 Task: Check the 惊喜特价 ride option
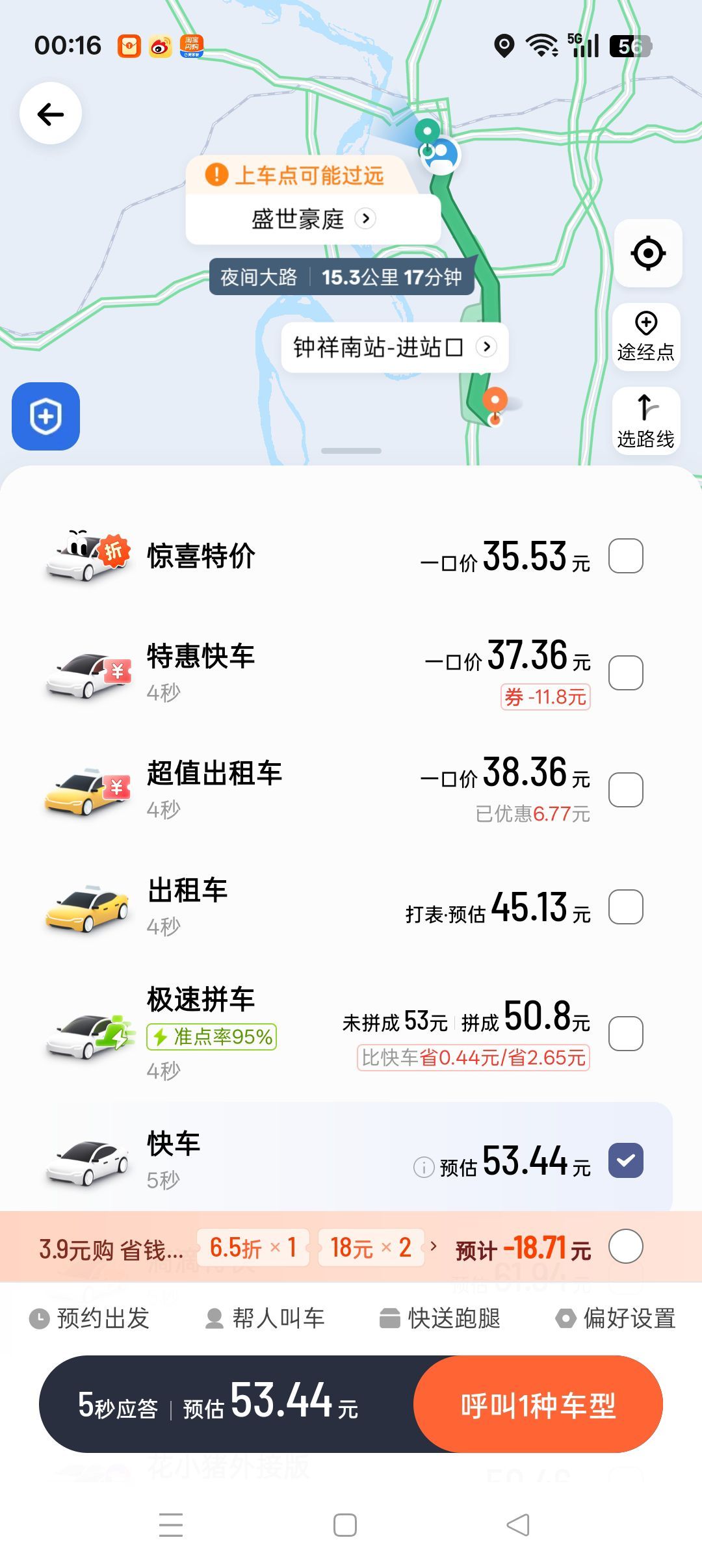pos(625,556)
